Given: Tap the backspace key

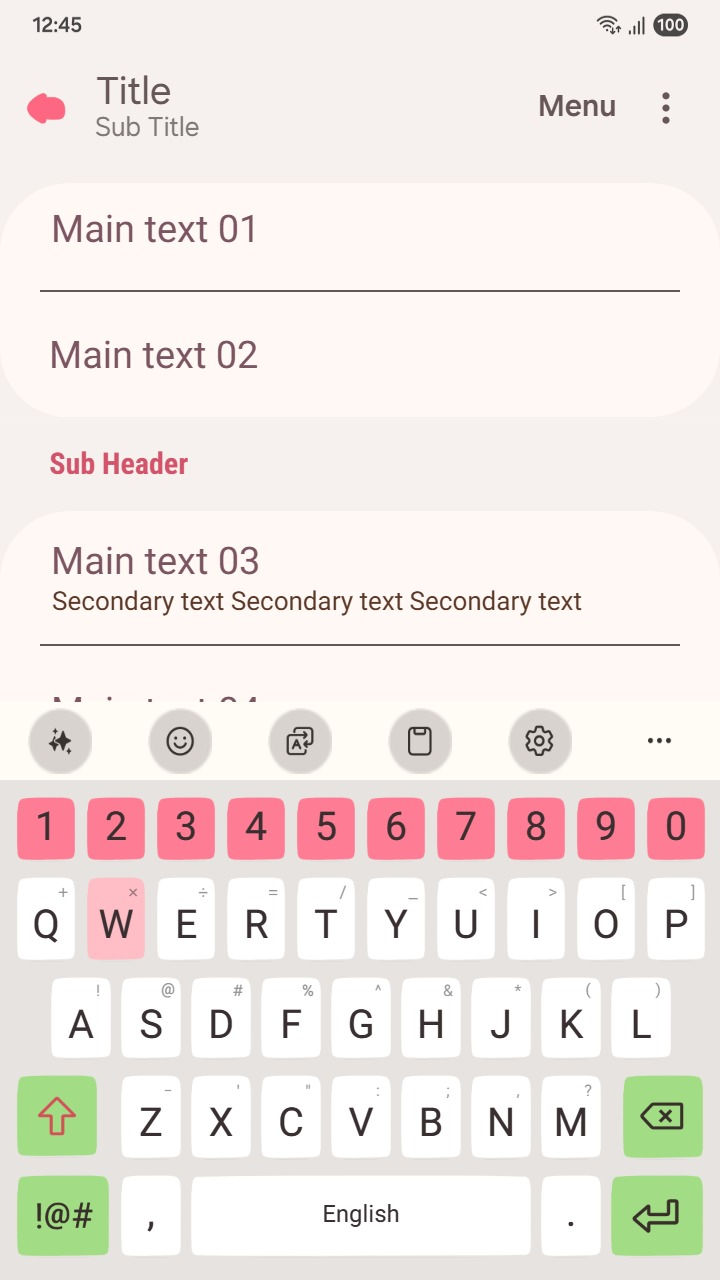Looking at the screenshot, I should click(662, 1116).
